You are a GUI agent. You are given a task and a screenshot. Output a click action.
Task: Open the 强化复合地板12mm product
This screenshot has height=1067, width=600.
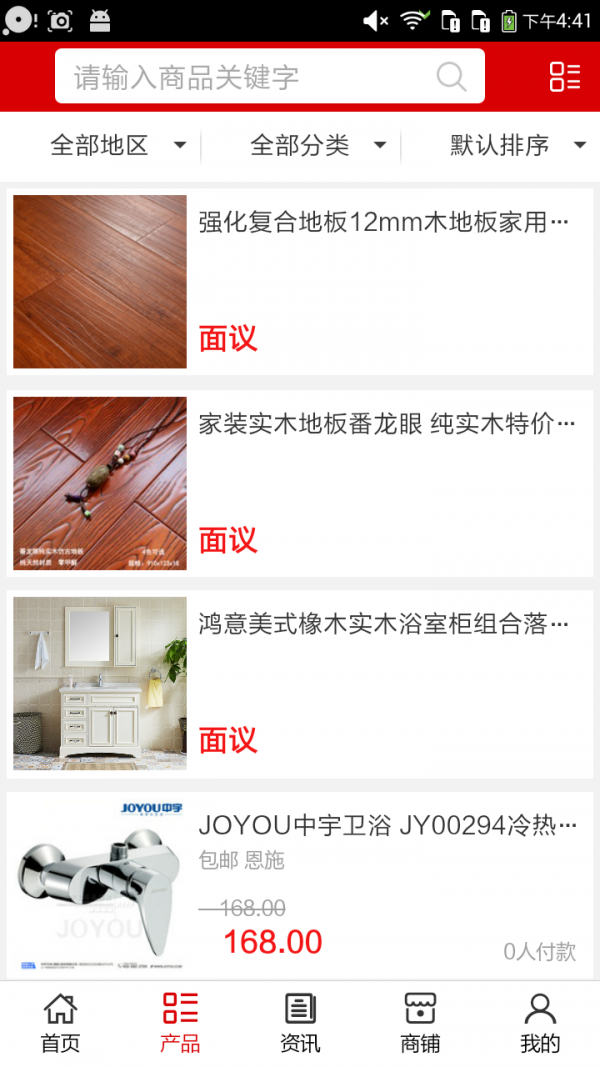384,222
